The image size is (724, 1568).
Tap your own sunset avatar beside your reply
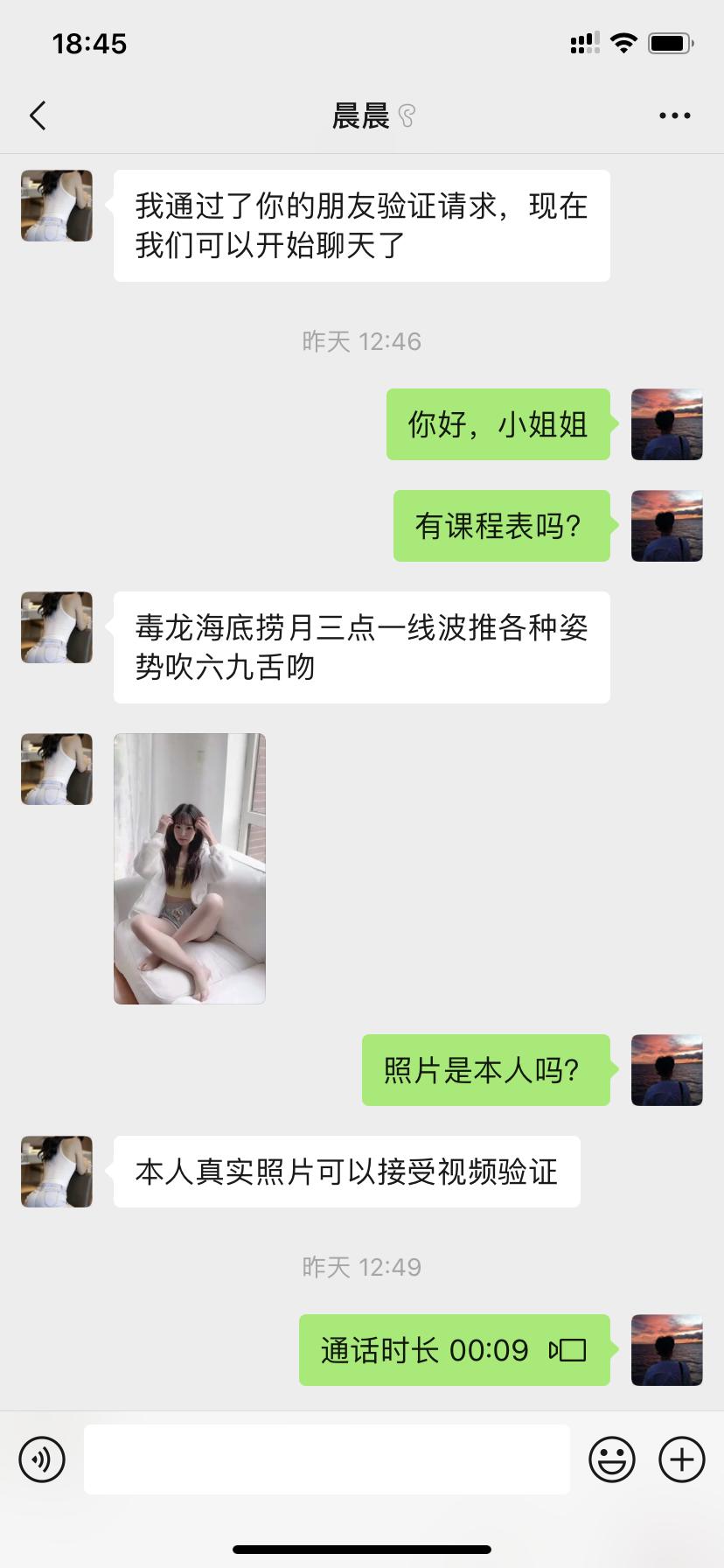pyautogui.click(x=666, y=425)
